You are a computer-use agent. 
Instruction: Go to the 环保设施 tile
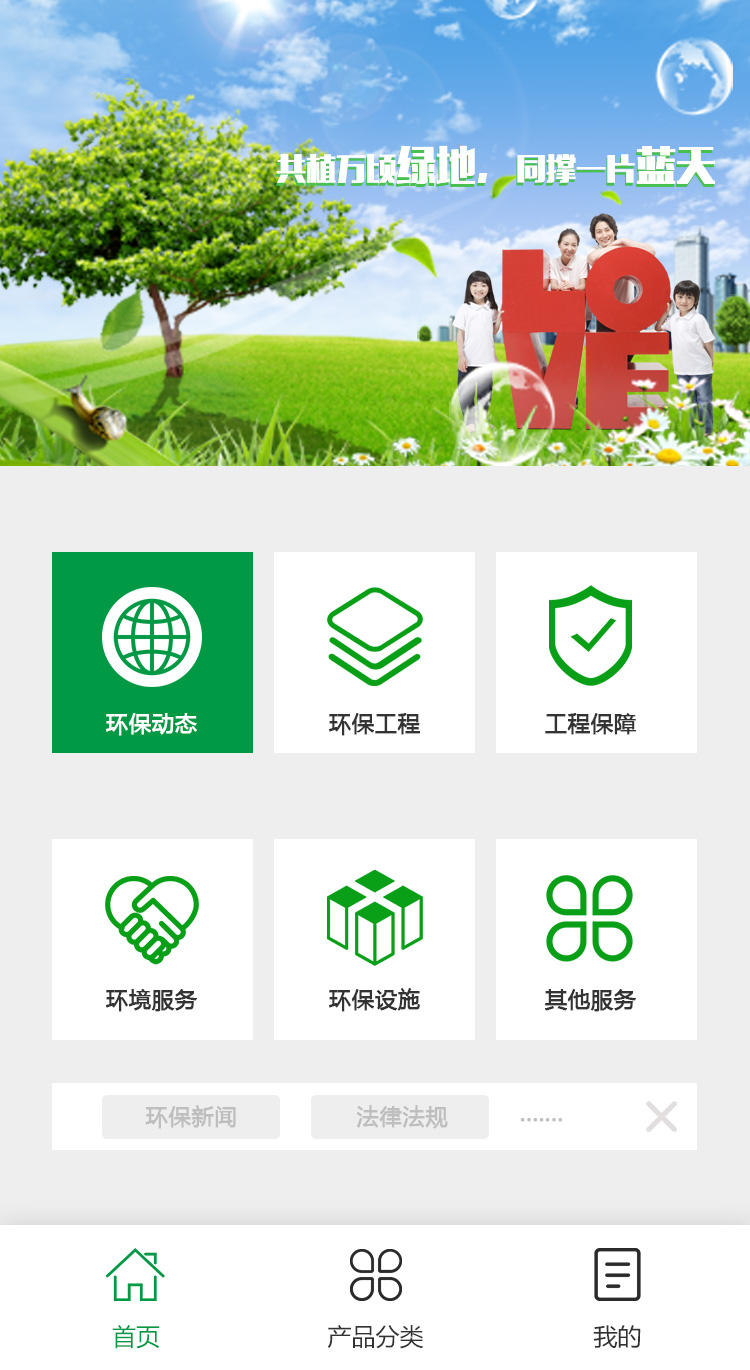coord(374,939)
